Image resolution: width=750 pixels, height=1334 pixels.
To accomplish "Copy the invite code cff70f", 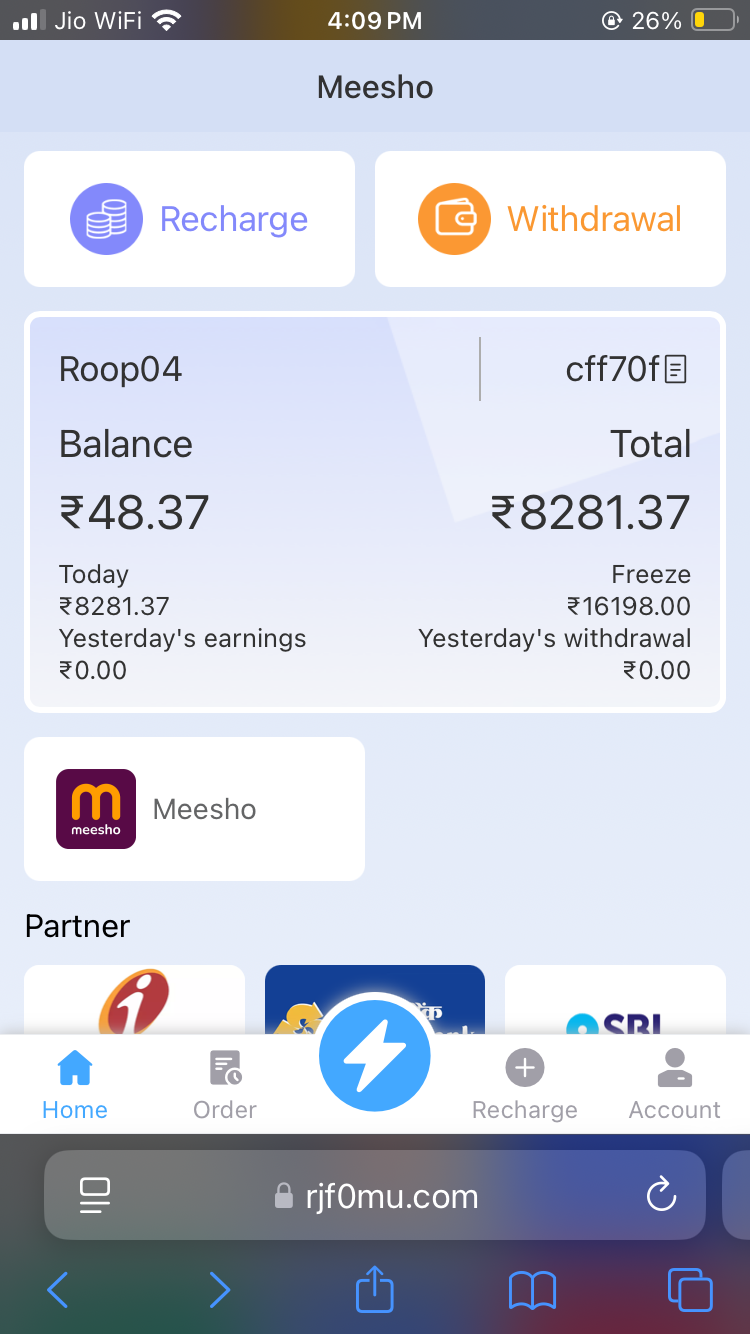I will [677, 370].
